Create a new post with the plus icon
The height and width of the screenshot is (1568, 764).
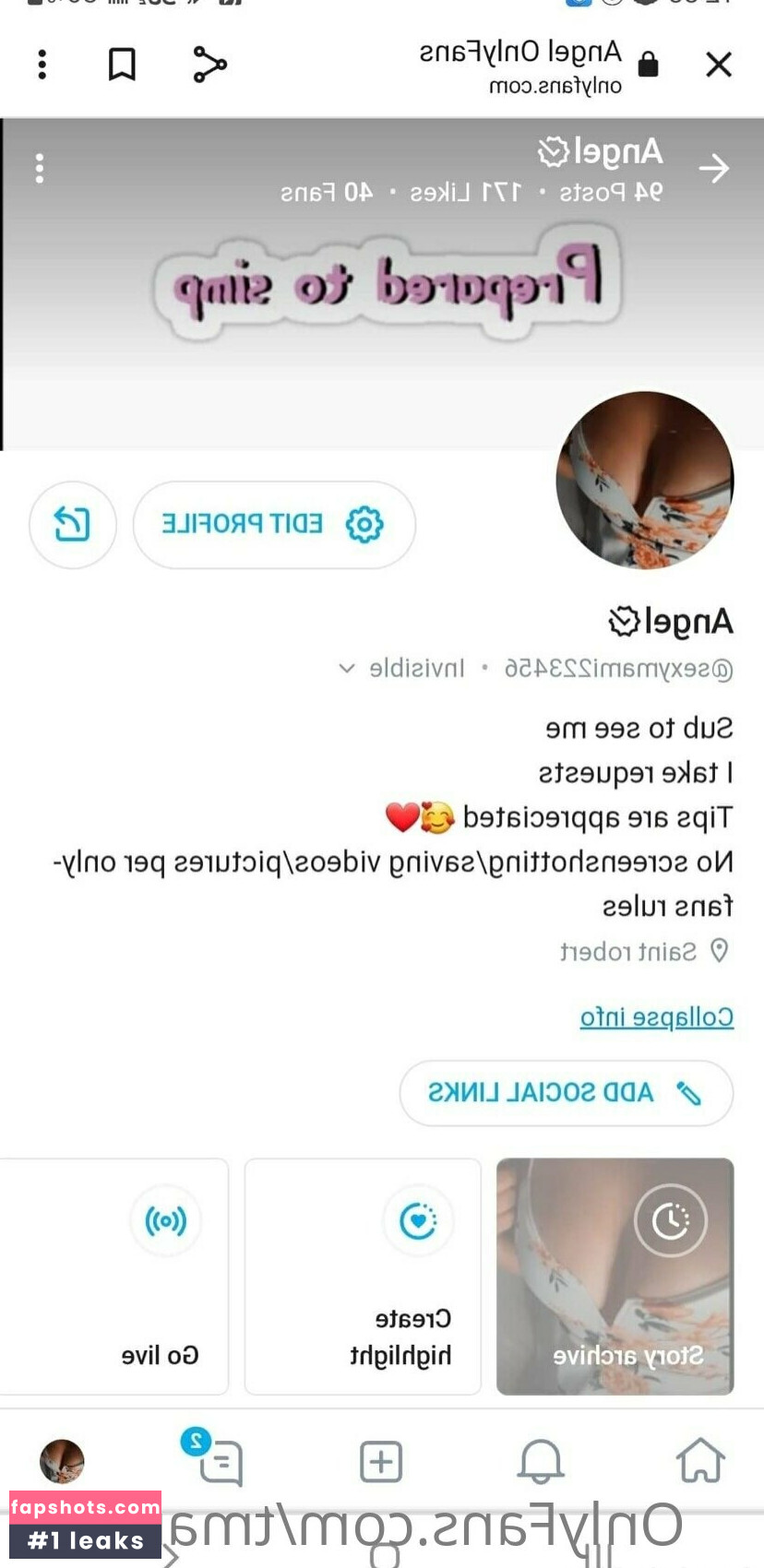(x=380, y=1461)
